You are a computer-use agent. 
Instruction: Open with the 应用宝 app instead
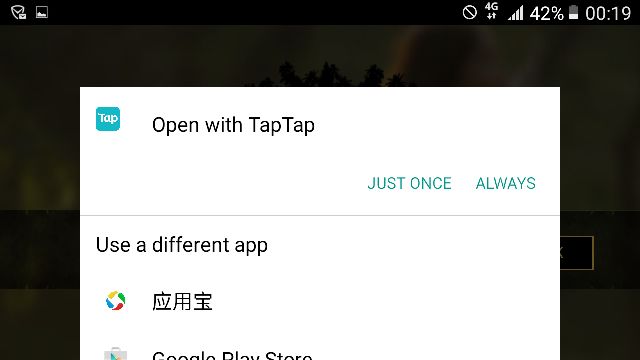320,302
